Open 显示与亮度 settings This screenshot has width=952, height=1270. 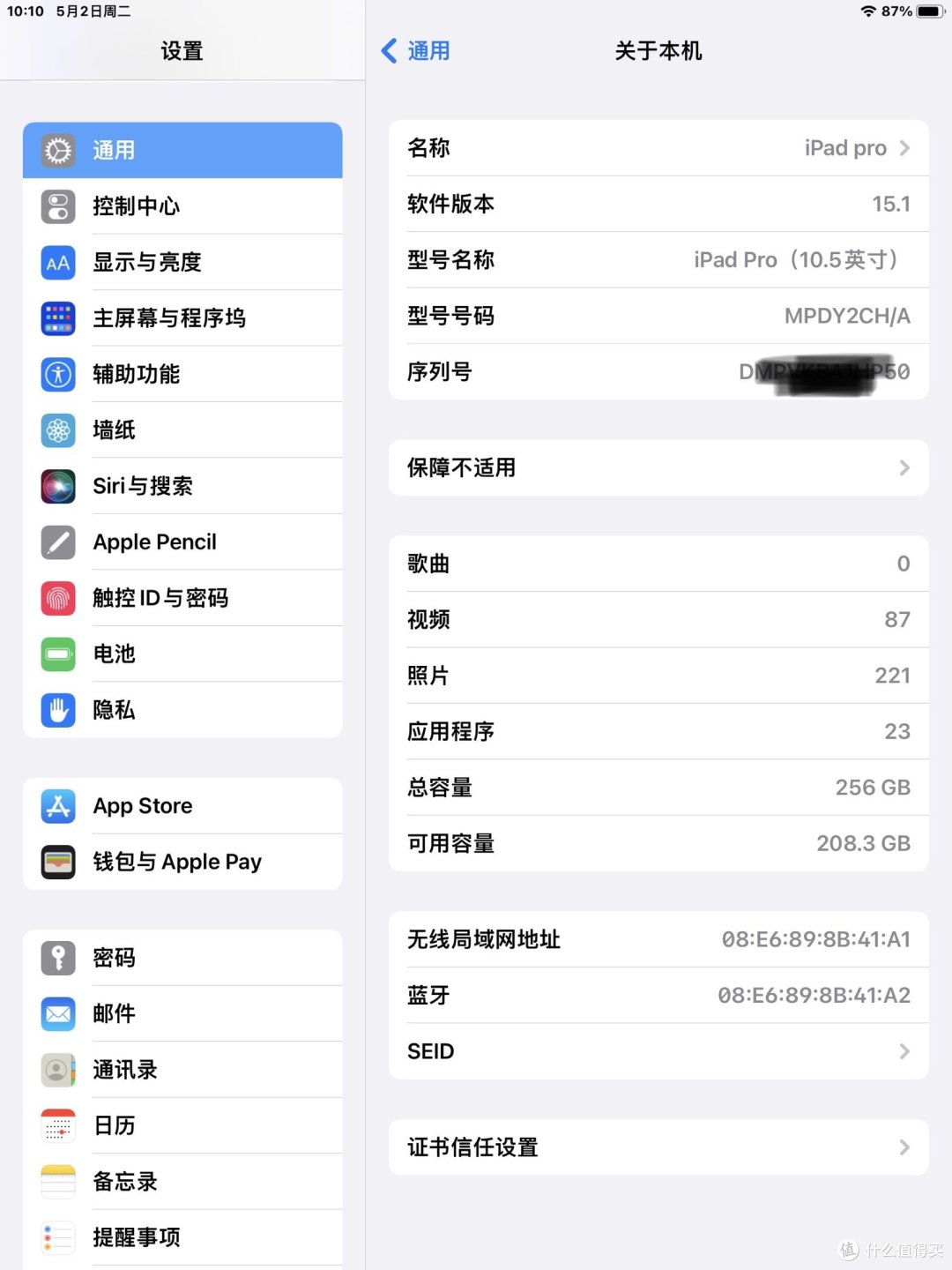182,262
